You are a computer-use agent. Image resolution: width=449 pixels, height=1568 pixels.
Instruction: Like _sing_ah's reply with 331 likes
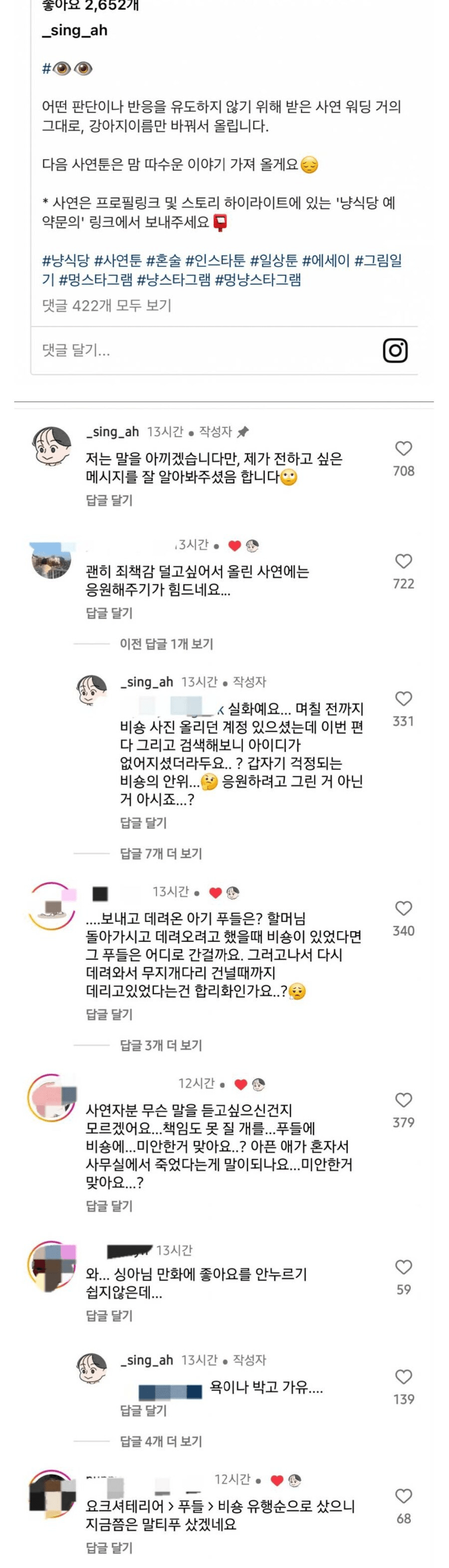403,699
